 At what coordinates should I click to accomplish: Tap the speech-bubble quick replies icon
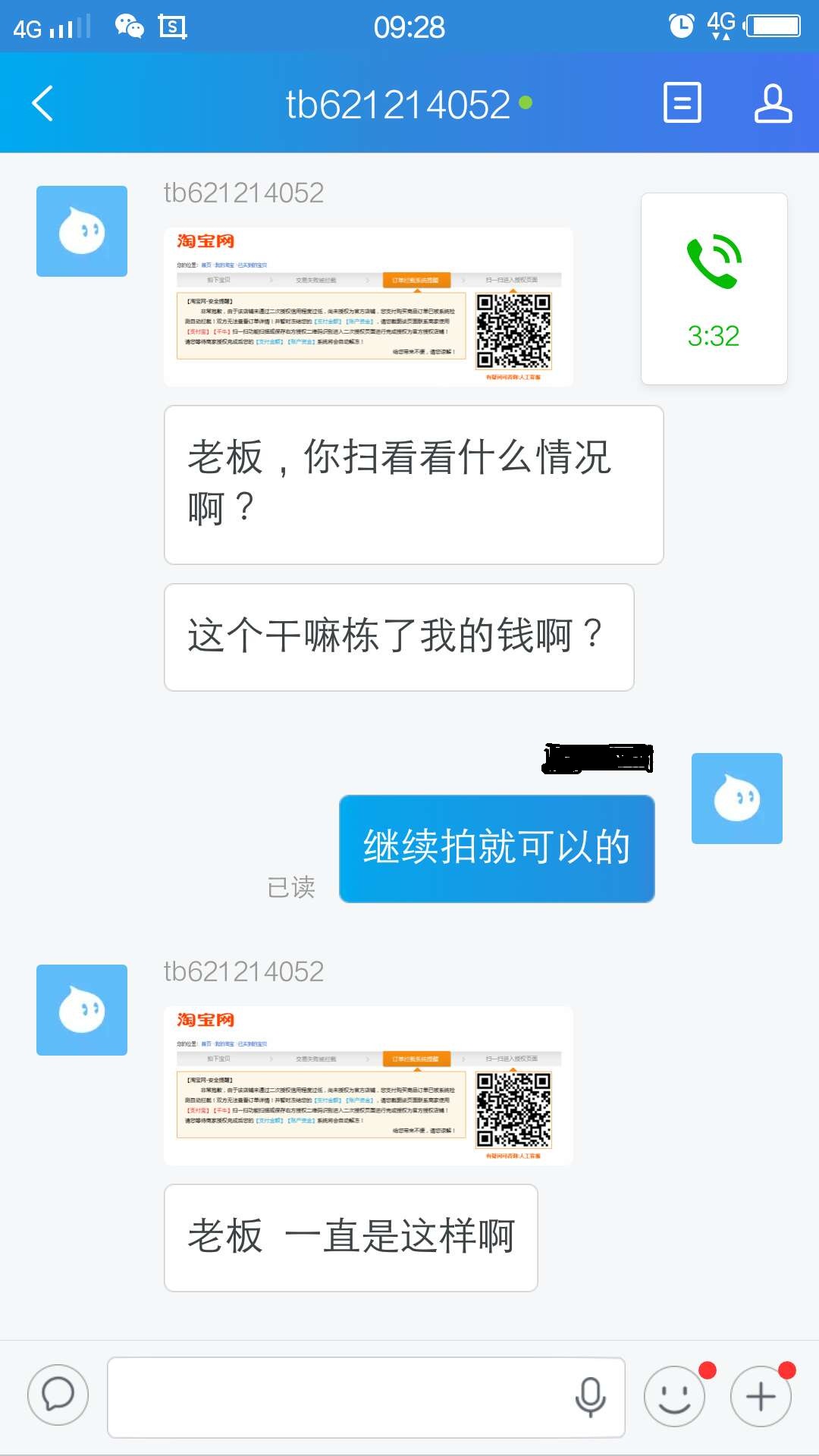click(x=58, y=1395)
